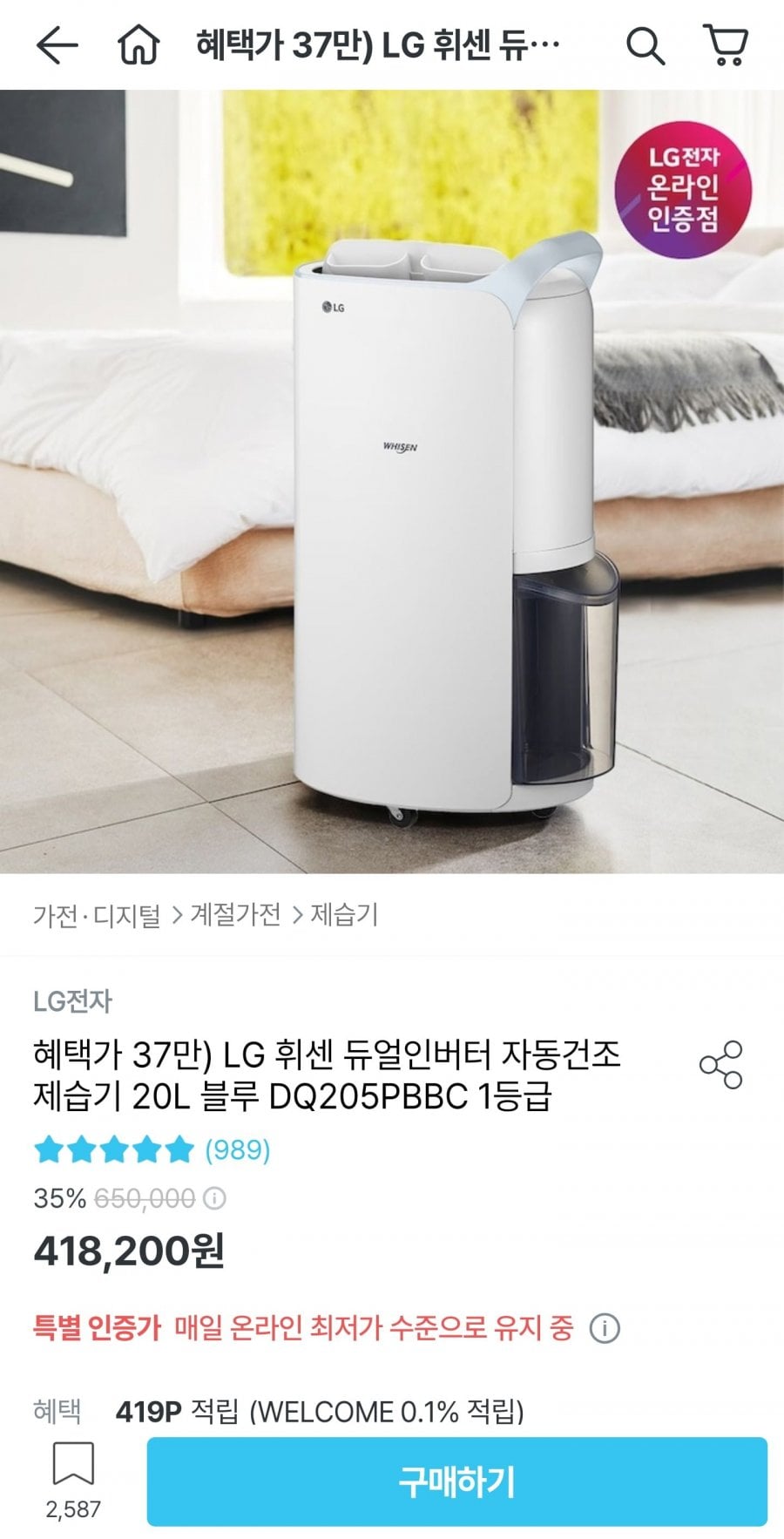The width and height of the screenshot is (784, 1539).
Task: Open the 제습기 category
Action: pyautogui.click(x=345, y=915)
